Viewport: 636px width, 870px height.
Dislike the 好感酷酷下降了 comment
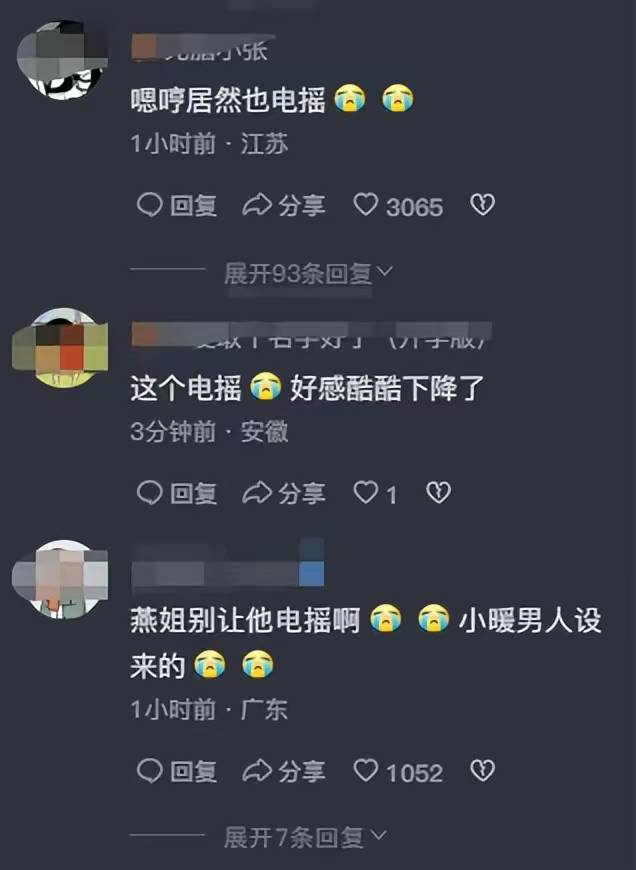438,493
